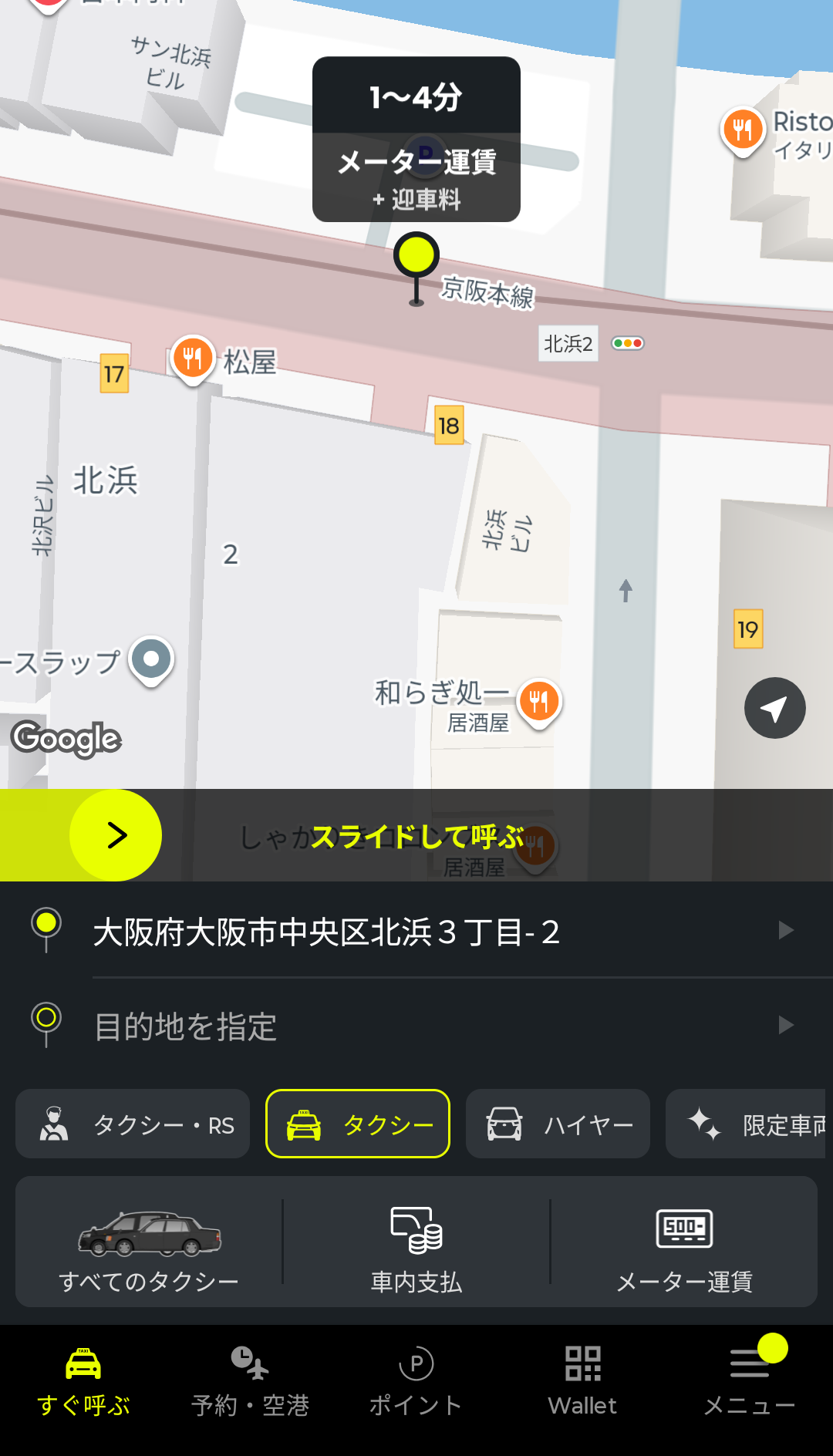Open すべてのタクシー vehicle option

pyautogui.click(x=149, y=1242)
